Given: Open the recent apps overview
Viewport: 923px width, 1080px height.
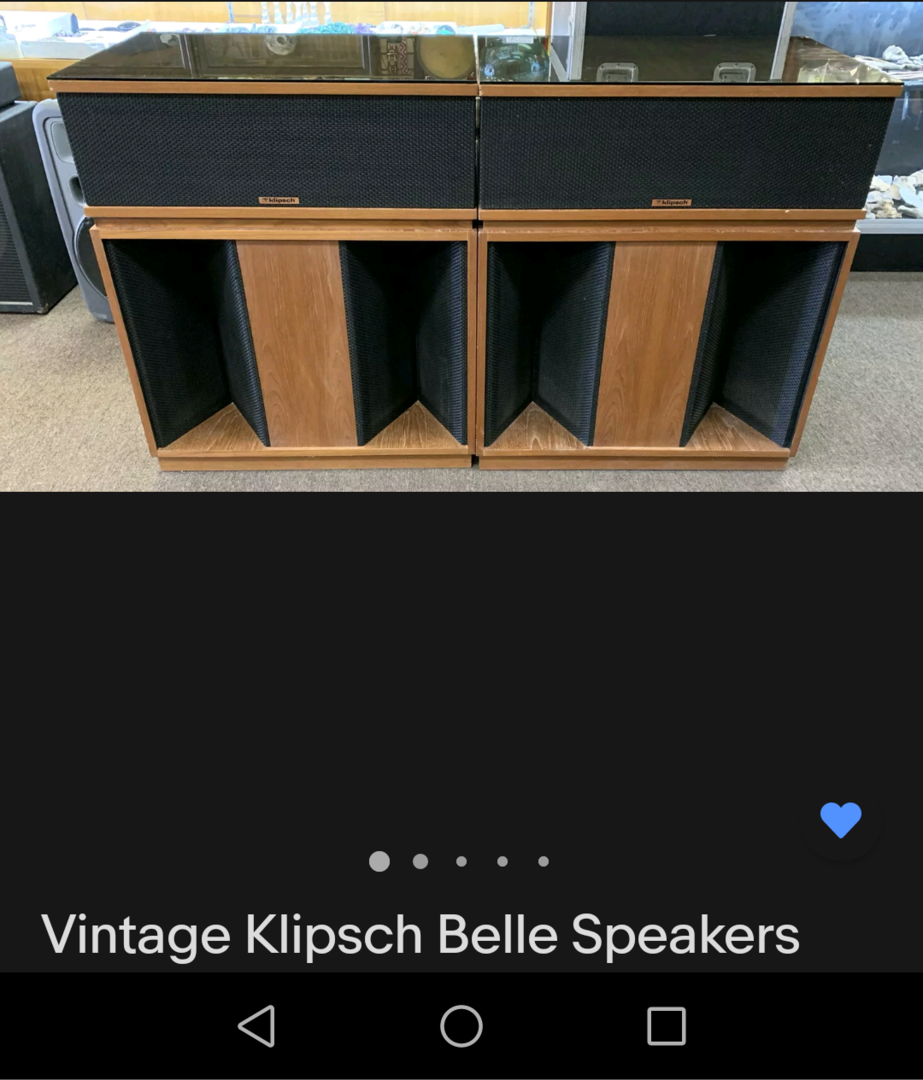Looking at the screenshot, I should click(666, 1026).
